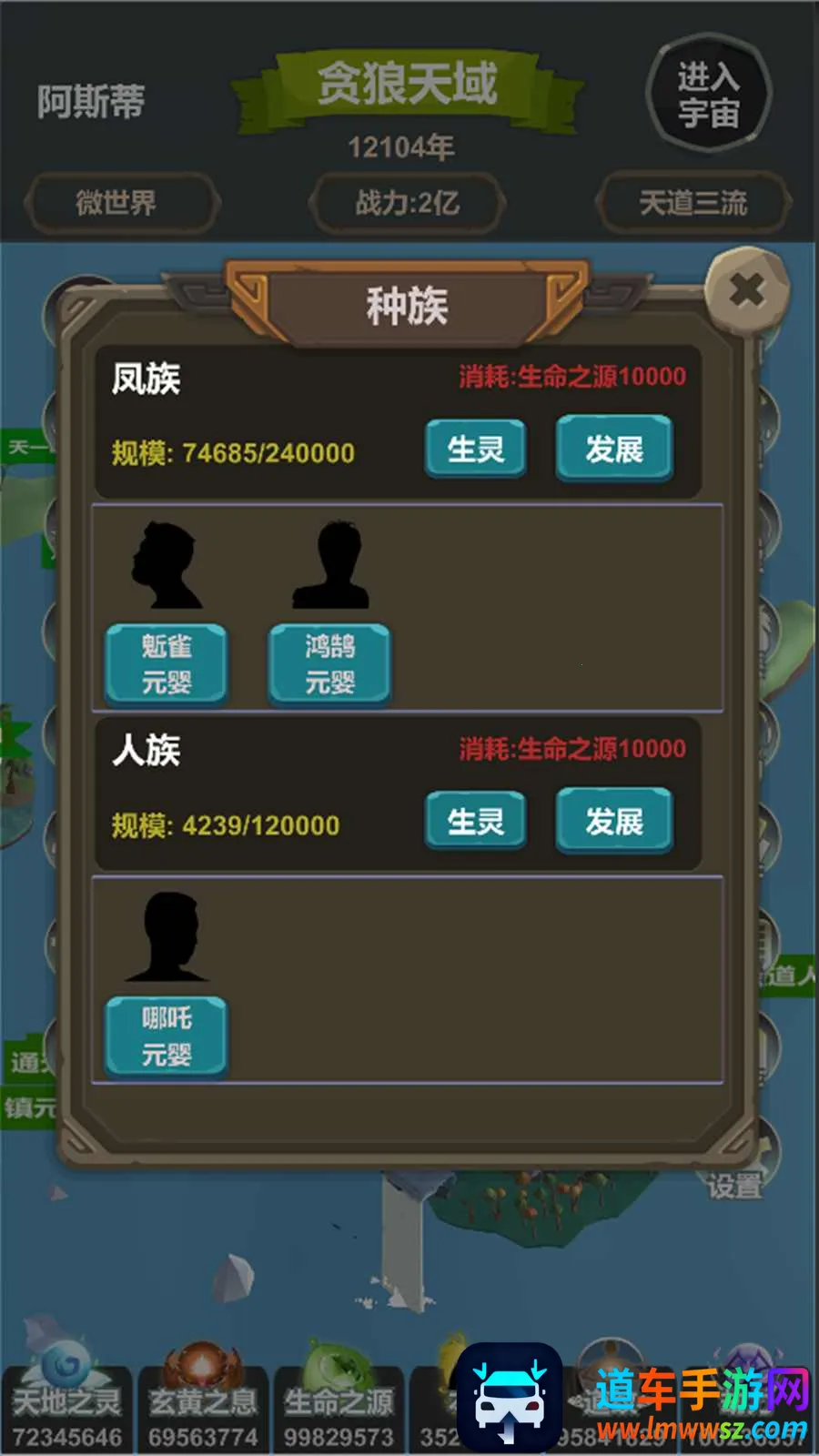Screen dimensions: 819x1456
Task: Open 天道三流 button
Action: 693,202
